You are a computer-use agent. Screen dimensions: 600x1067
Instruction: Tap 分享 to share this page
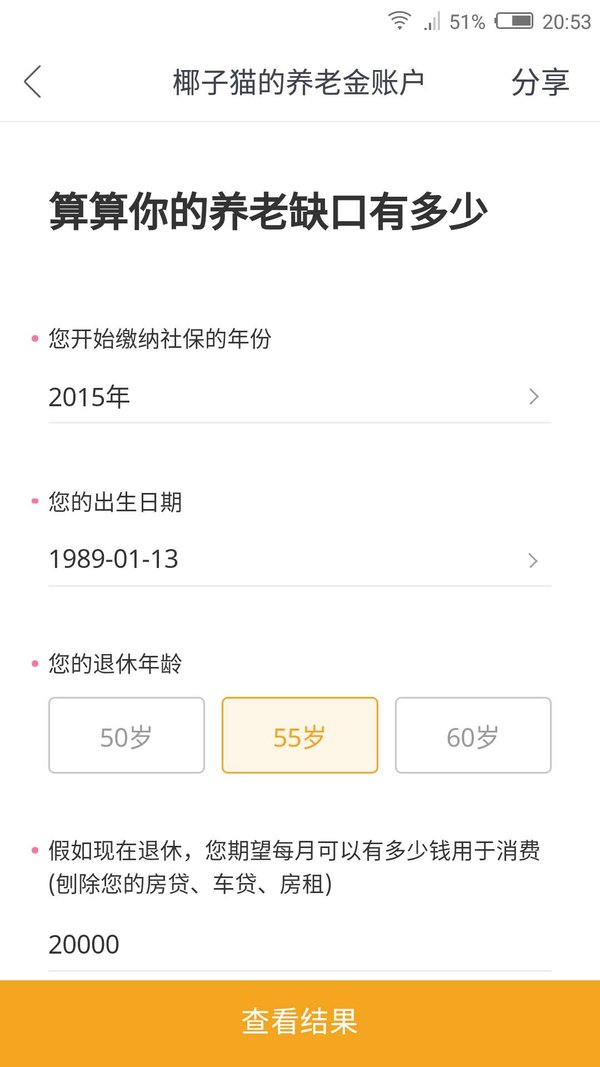tap(540, 82)
